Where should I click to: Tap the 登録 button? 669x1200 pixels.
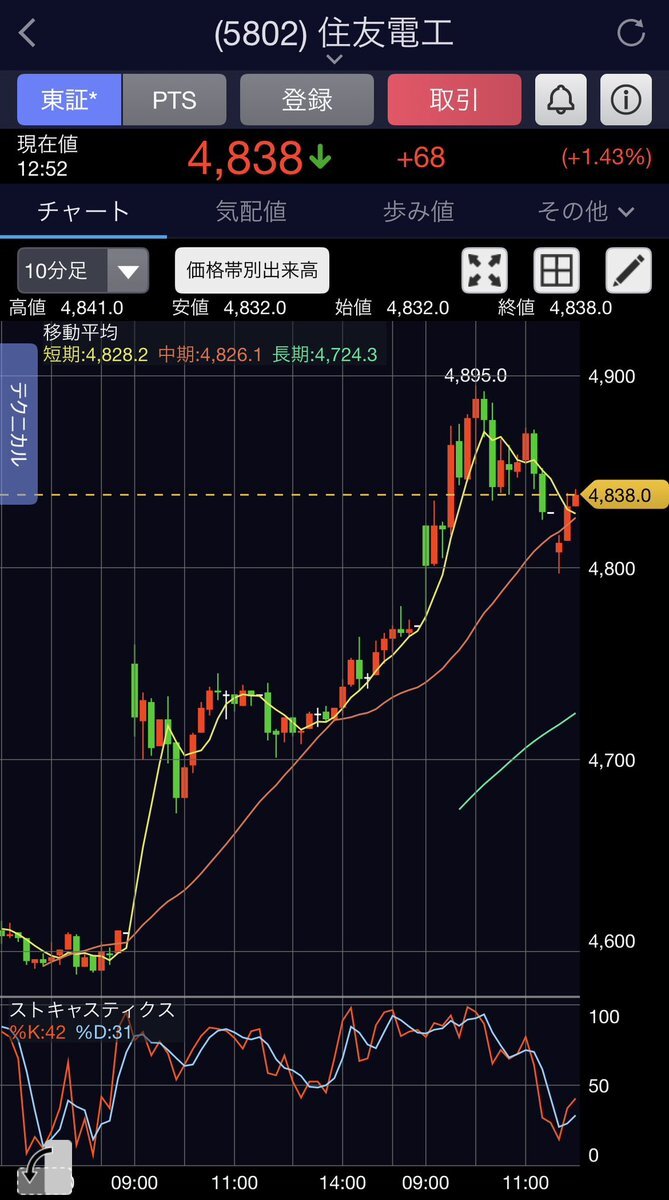tap(306, 100)
